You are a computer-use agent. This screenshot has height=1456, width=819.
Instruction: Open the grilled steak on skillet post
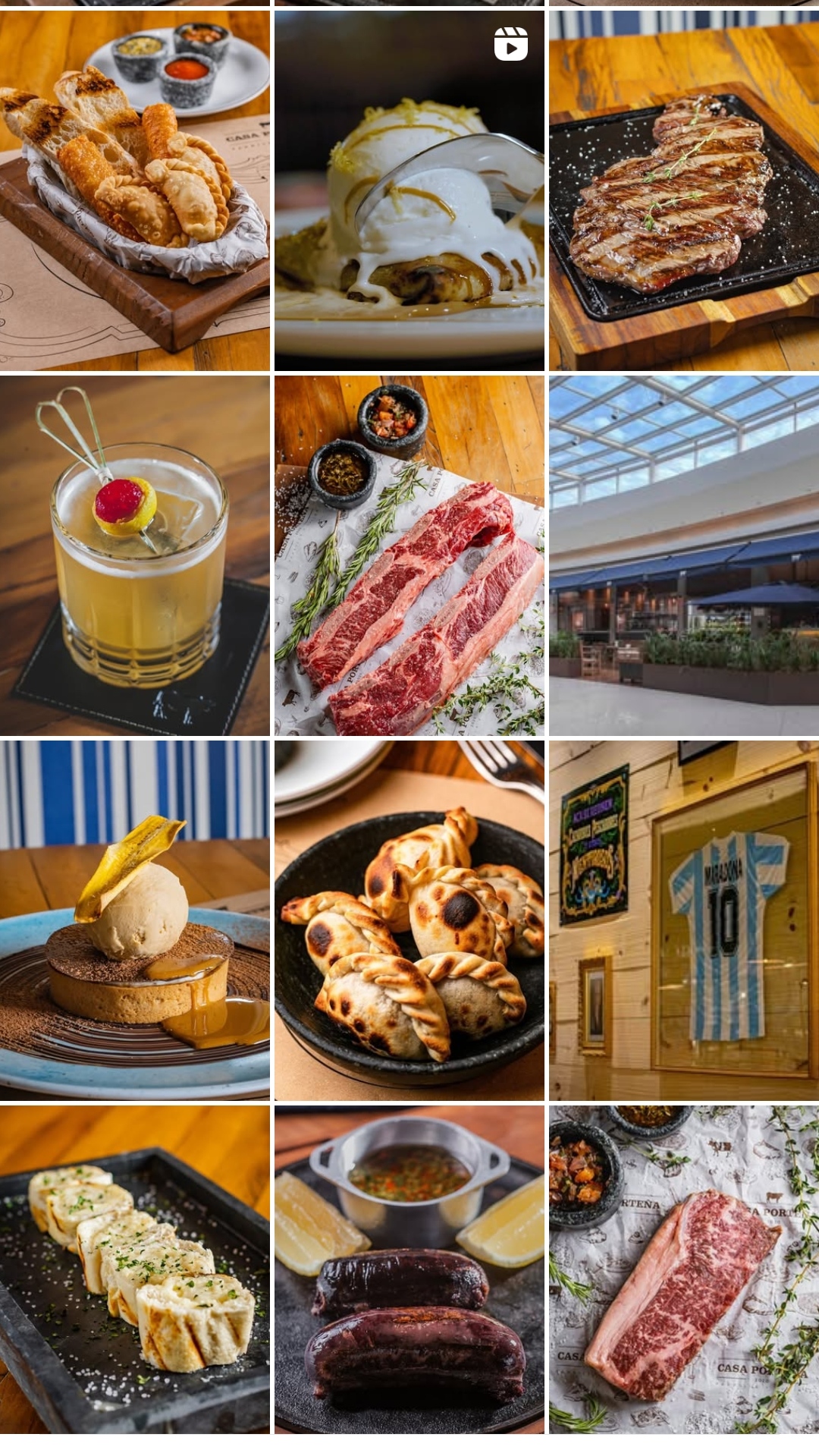click(684, 190)
